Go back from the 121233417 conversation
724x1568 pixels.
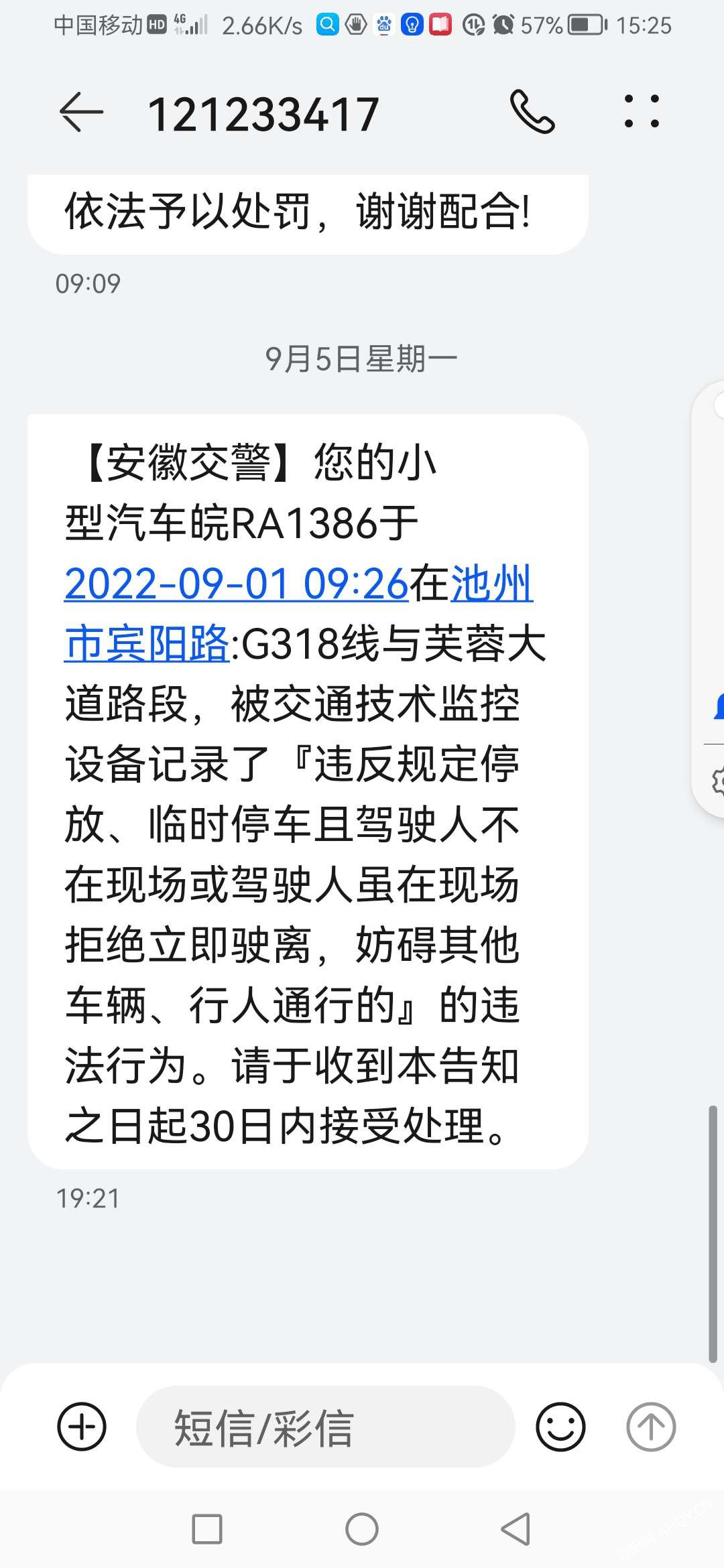(x=81, y=112)
